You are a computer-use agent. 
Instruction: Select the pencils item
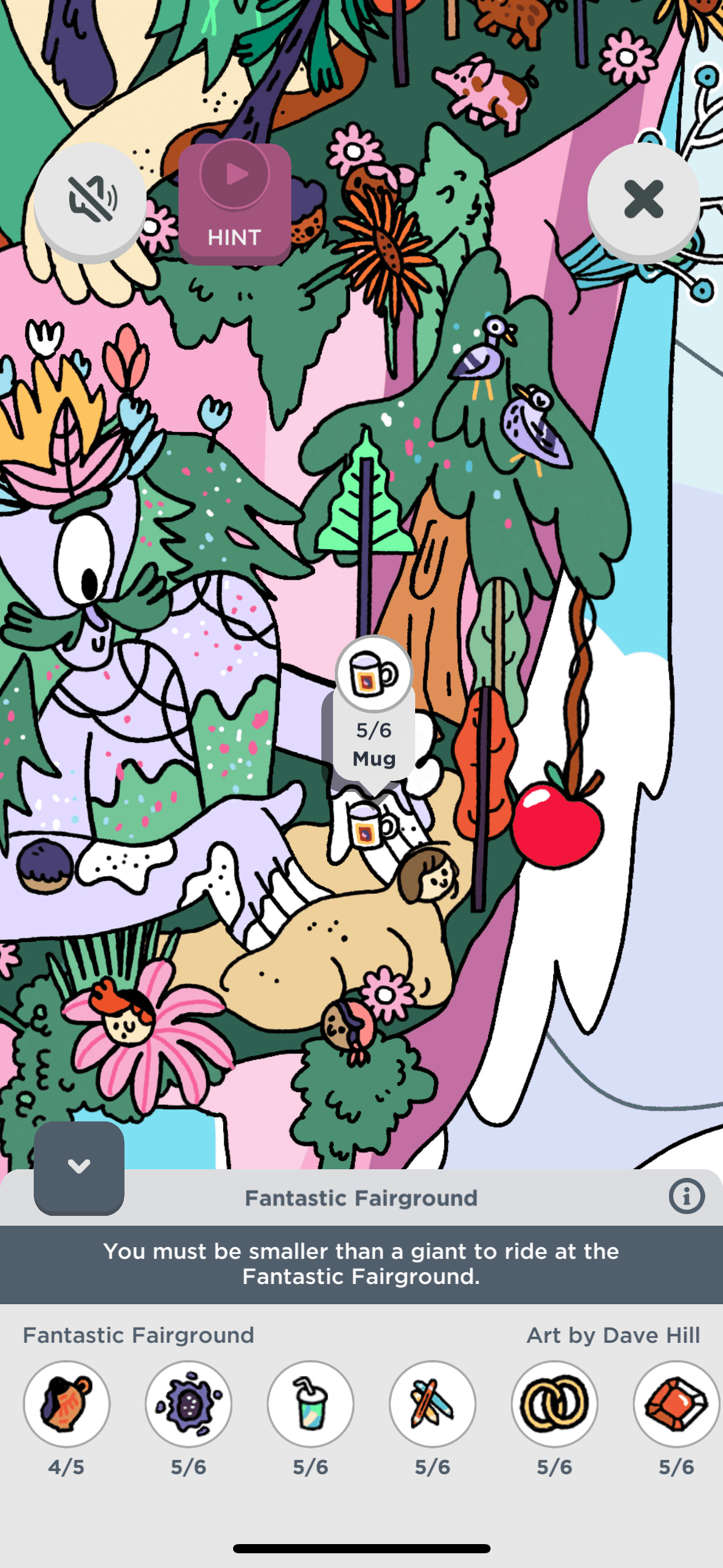(432, 1404)
